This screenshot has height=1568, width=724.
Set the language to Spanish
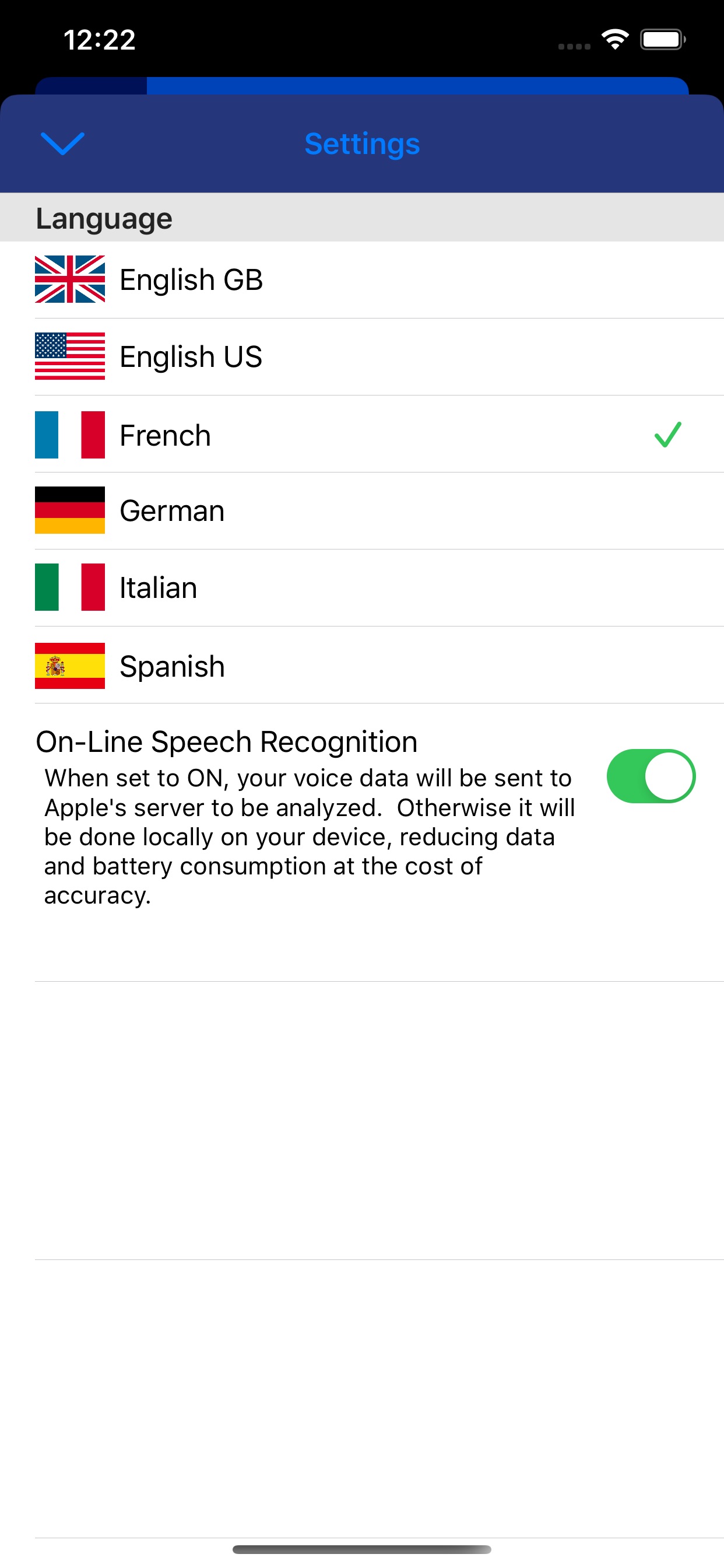(362, 666)
